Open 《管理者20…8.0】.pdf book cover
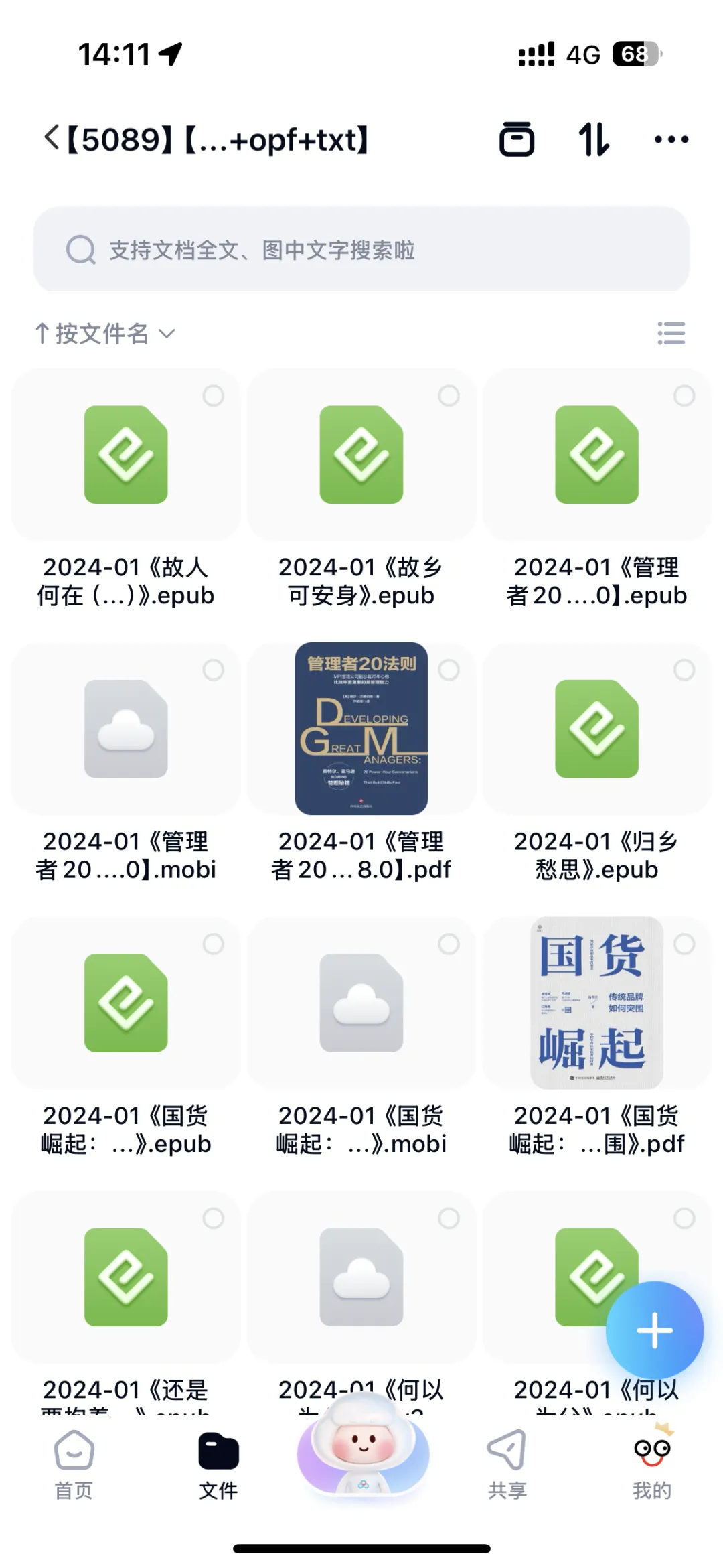The image size is (723, 1568). click(x=361, y=729)
